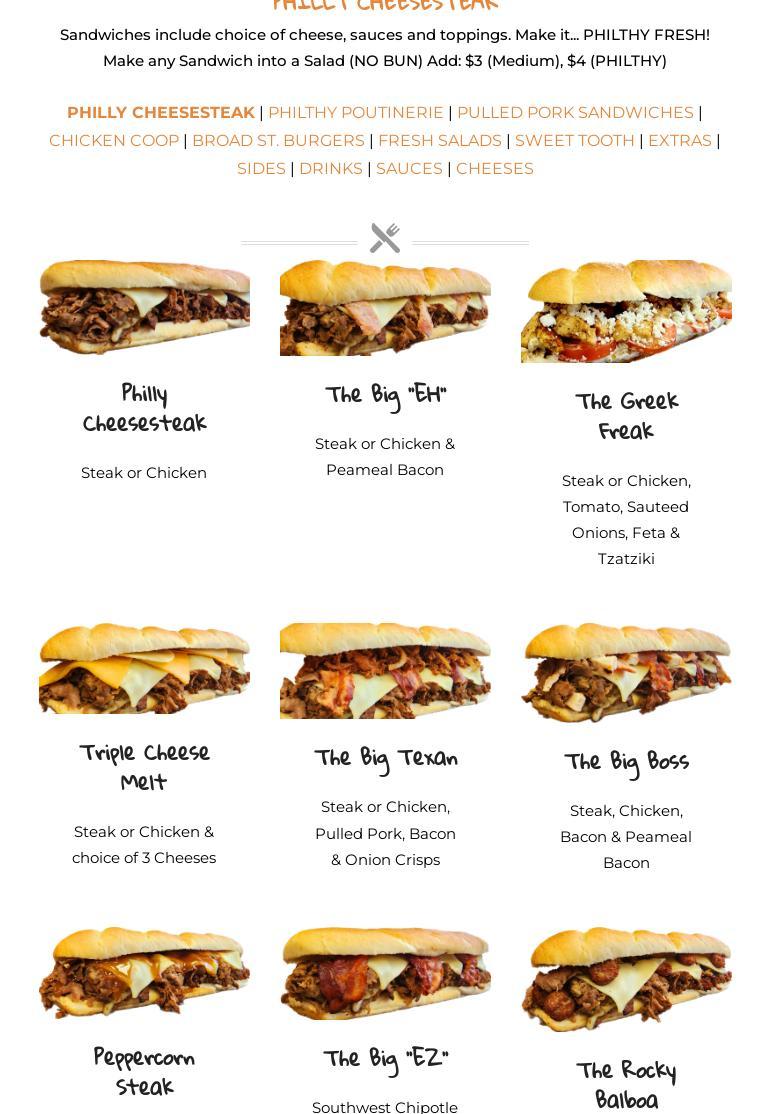Open the Sauces list
Image resolution: width=770 pixels, height=1114 pixels.
click(409, 169)
